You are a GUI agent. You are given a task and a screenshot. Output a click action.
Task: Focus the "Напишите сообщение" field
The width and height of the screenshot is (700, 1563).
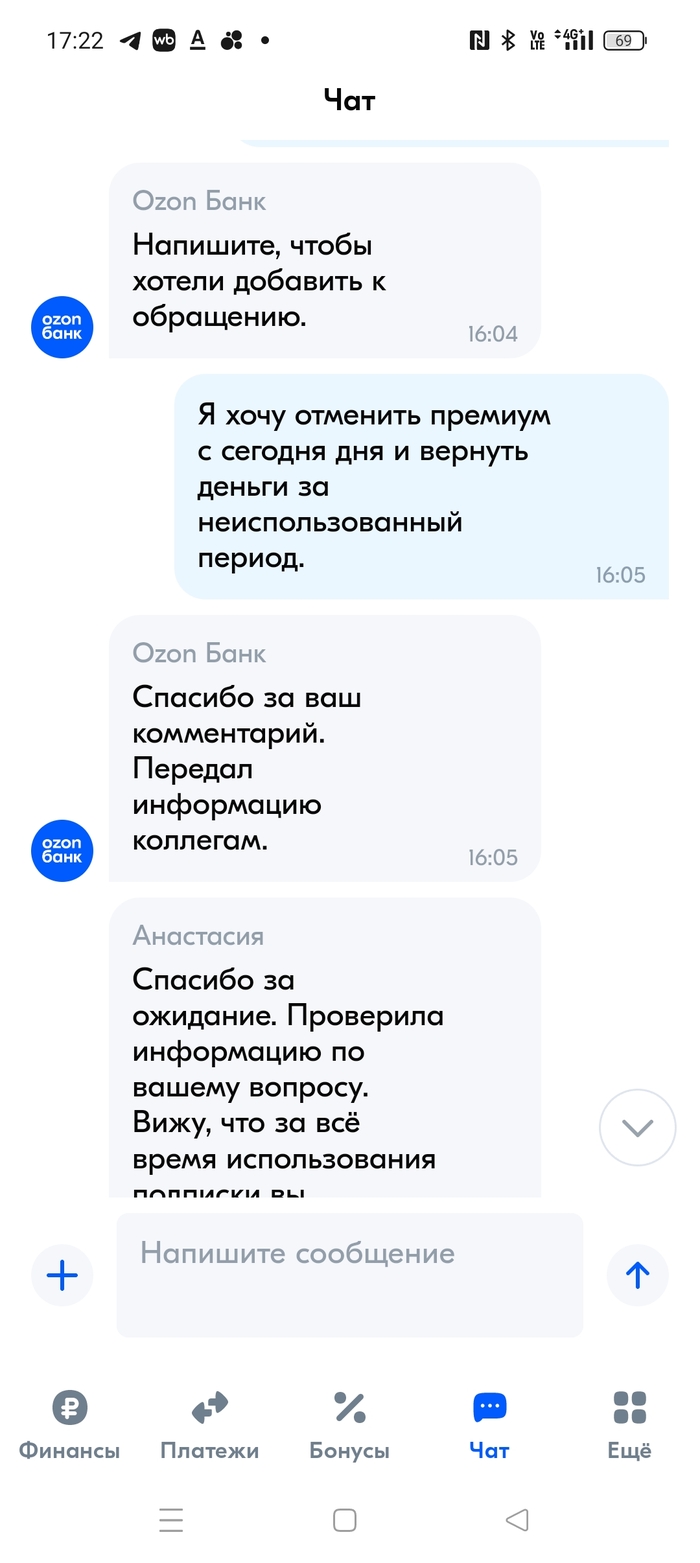(x=349, y=1275)
